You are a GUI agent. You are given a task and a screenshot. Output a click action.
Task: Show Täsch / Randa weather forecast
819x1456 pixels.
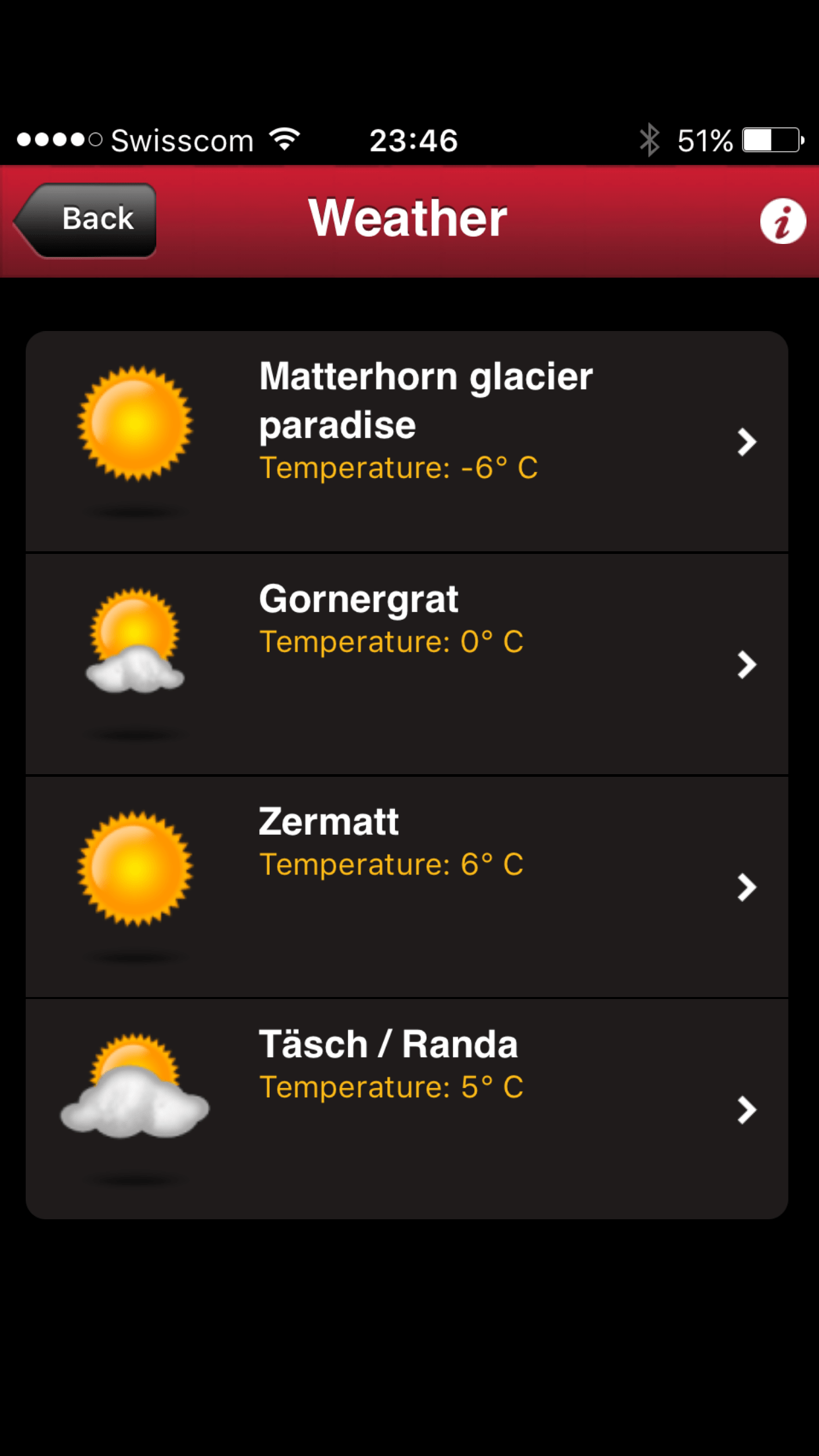click(407, 1109)
